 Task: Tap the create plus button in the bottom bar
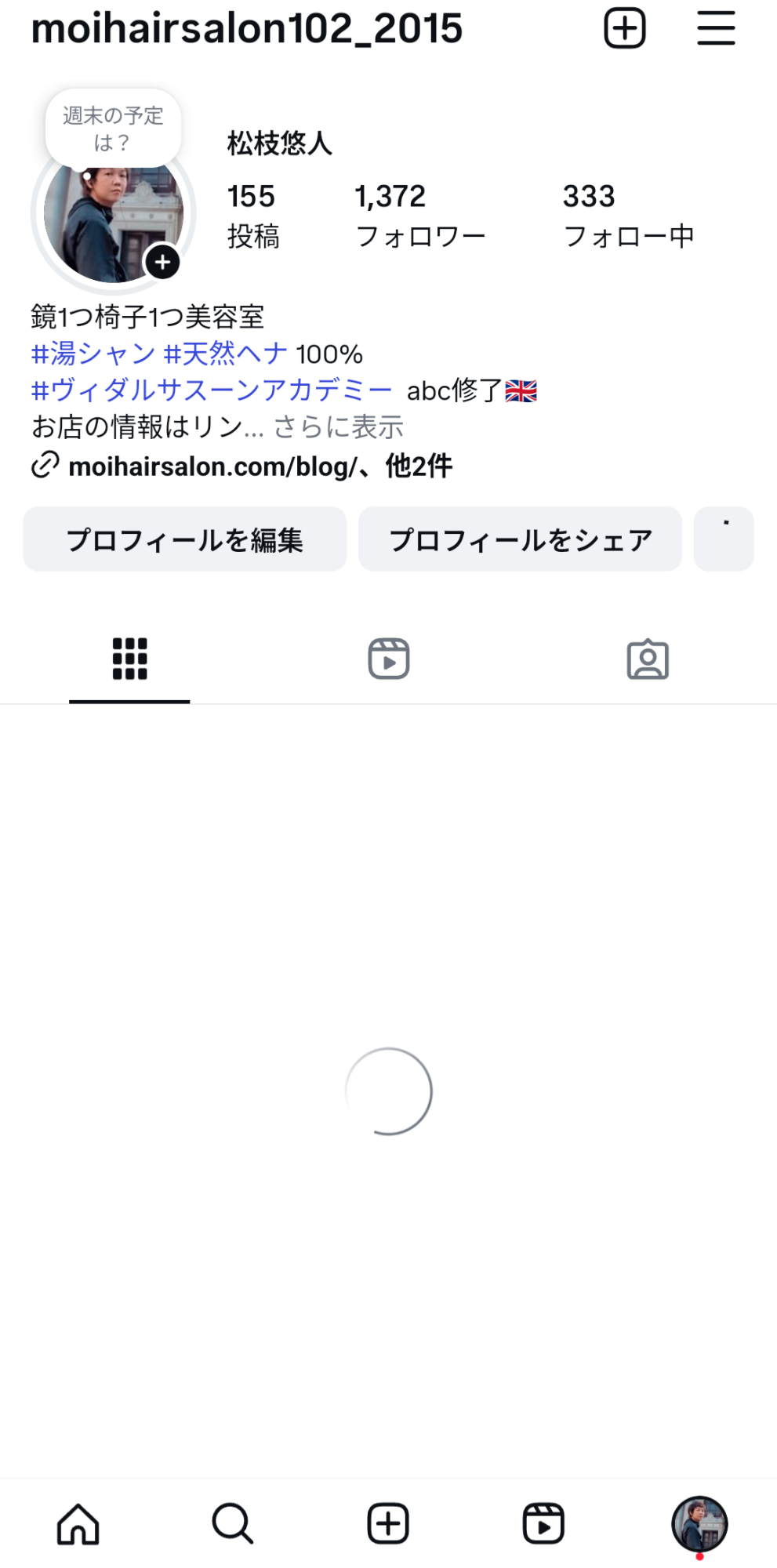(x=388, y=1524)
